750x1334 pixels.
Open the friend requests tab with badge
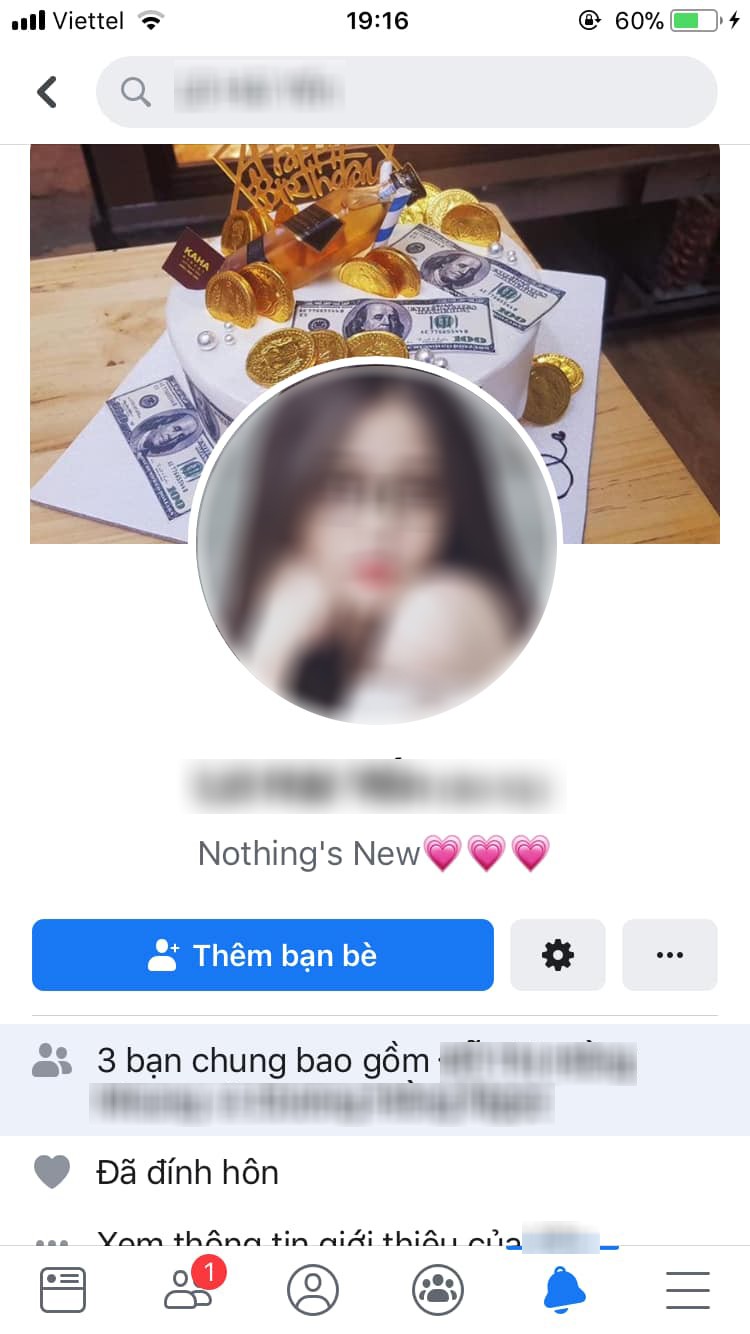coord(188,1290)
